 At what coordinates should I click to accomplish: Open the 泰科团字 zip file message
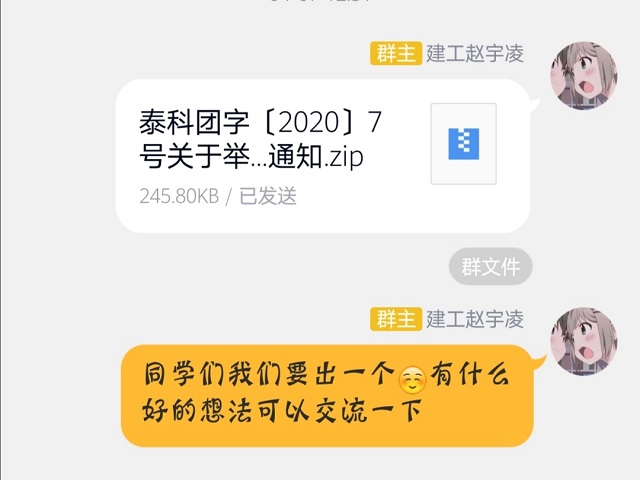pos(320,155)
